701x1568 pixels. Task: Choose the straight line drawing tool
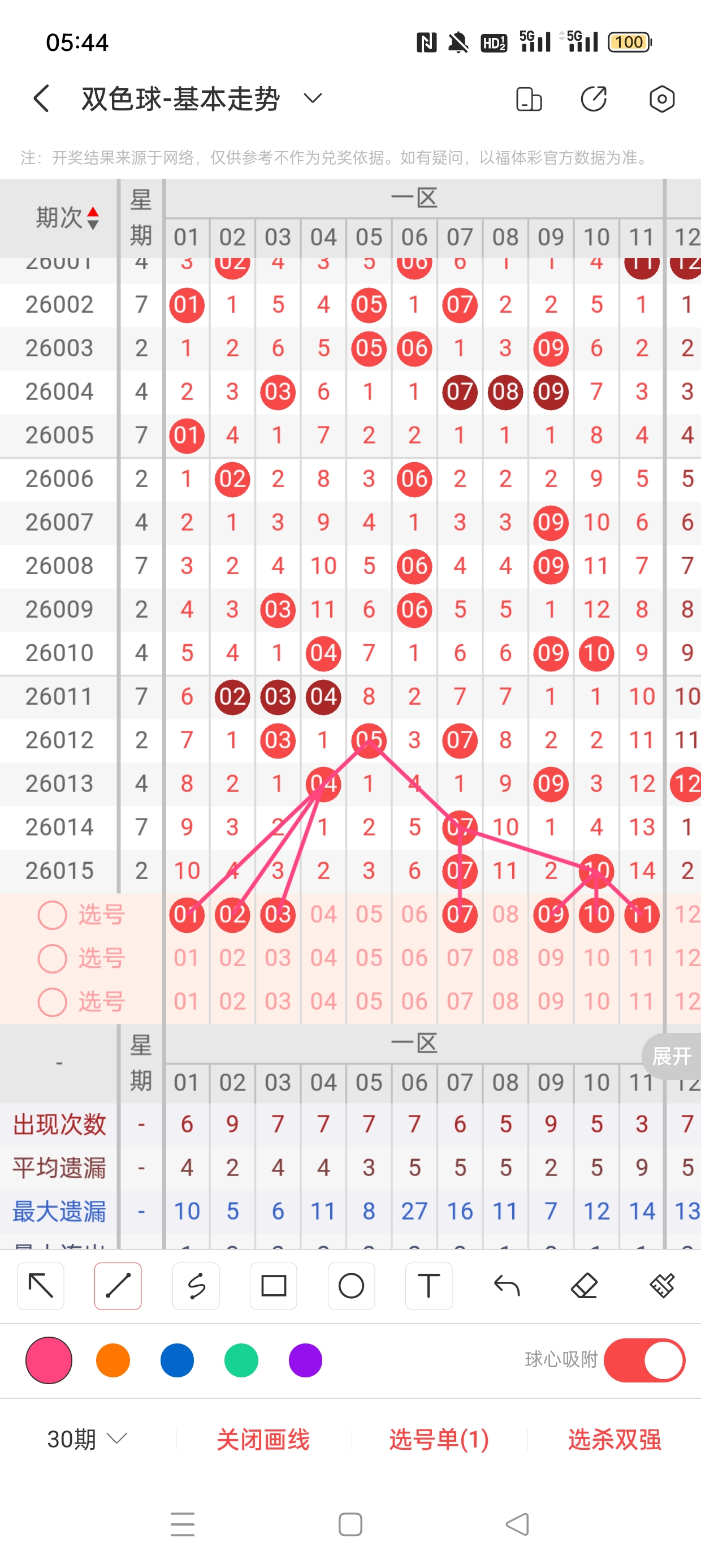[x=118, y=1286]
